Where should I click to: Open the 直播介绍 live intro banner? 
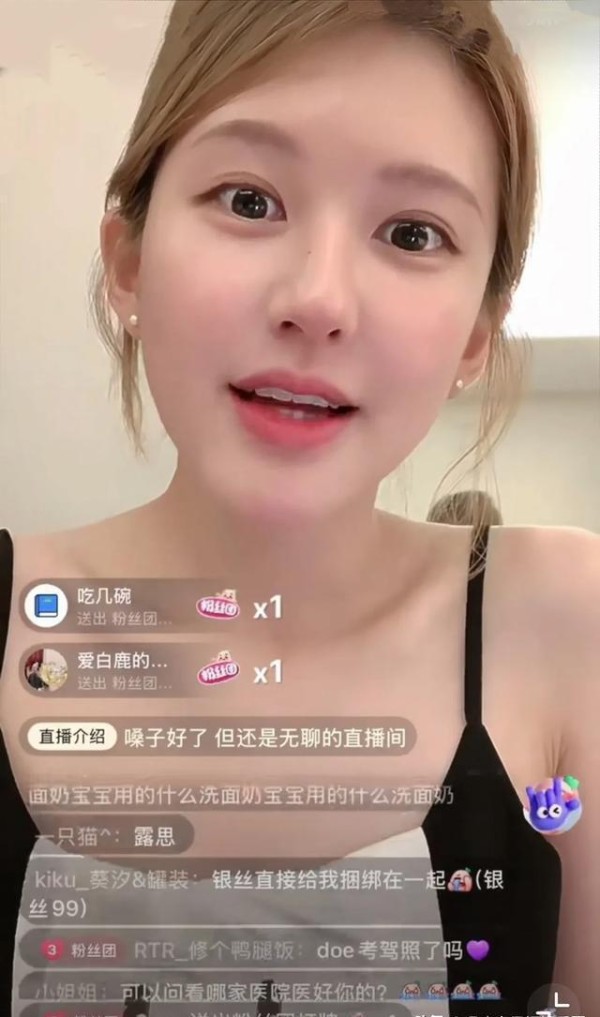pos(218,738)
